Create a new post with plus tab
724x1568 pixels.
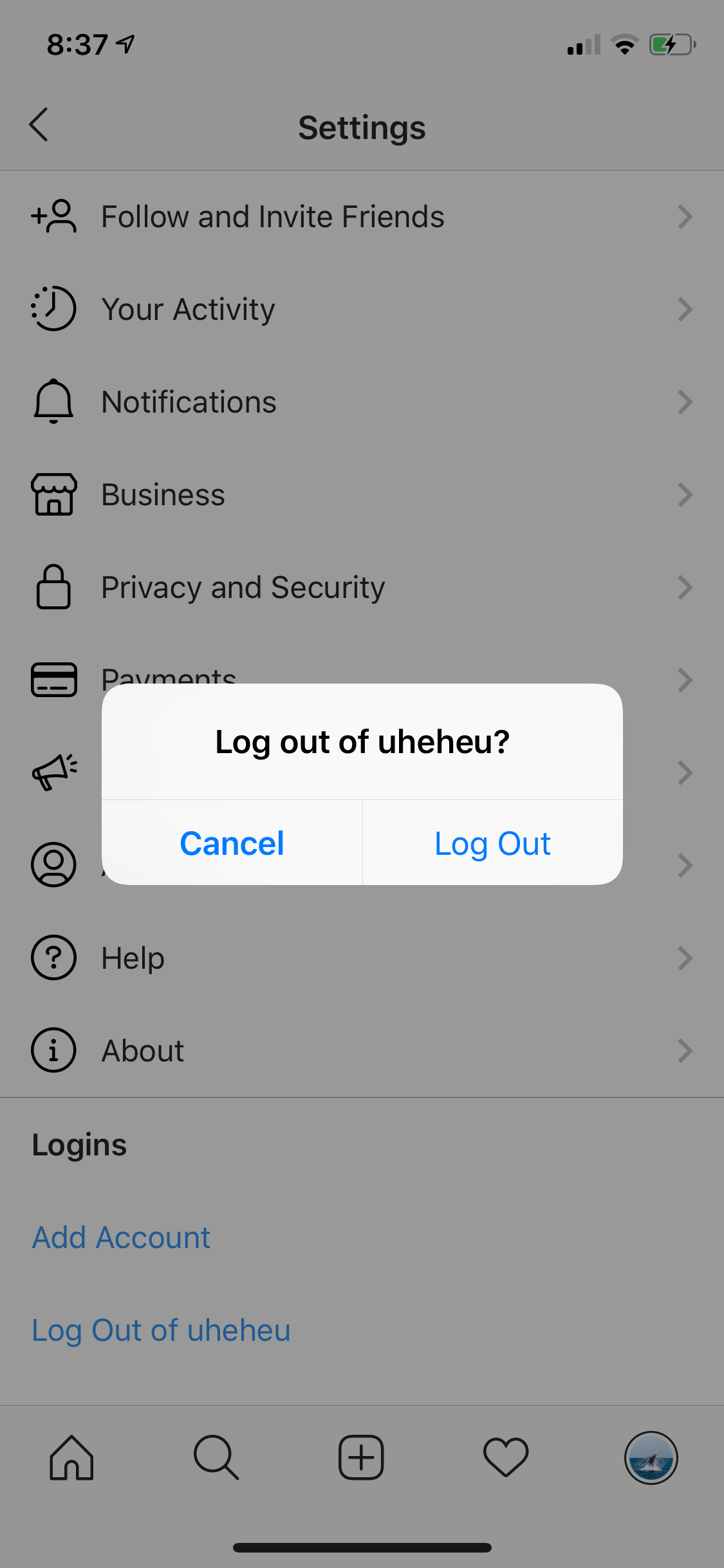point(361,1458)
